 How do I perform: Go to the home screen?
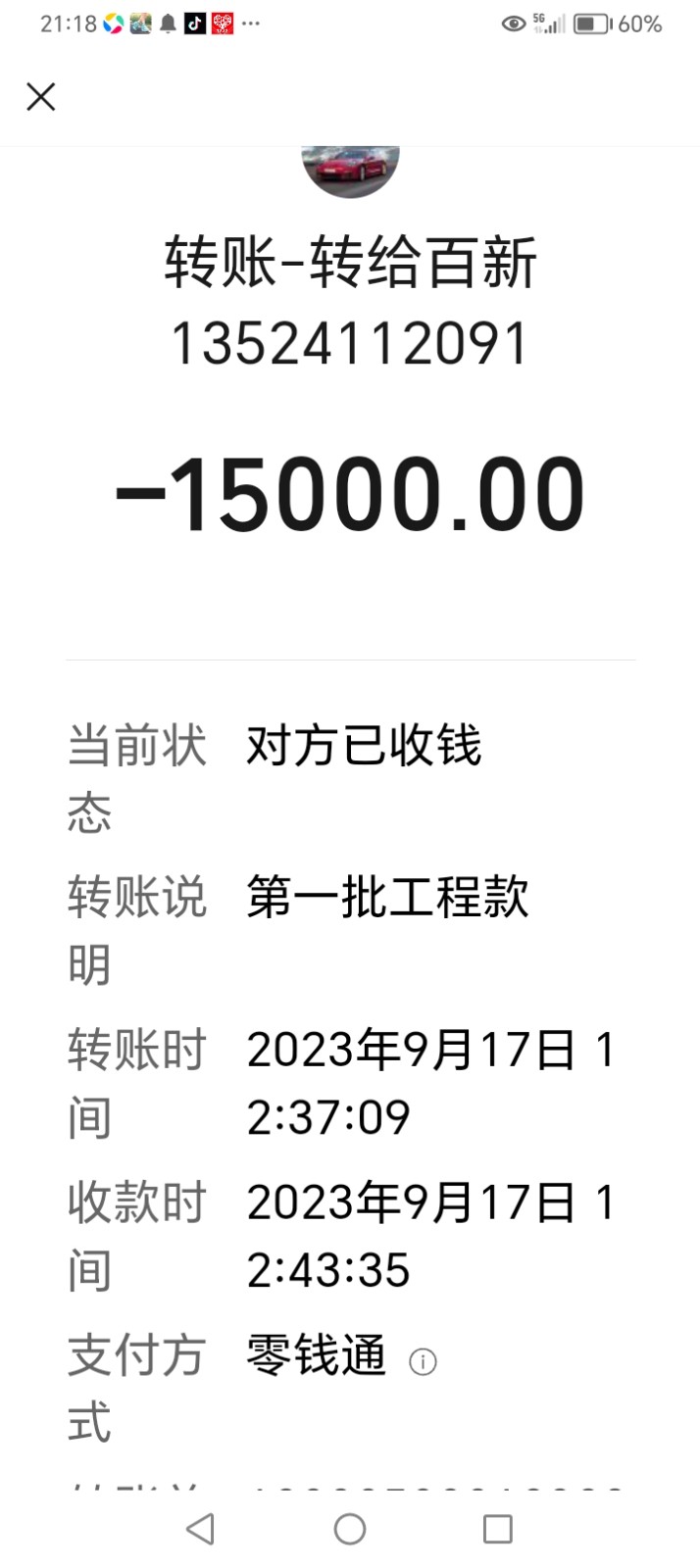click(x=350, y=1529)
